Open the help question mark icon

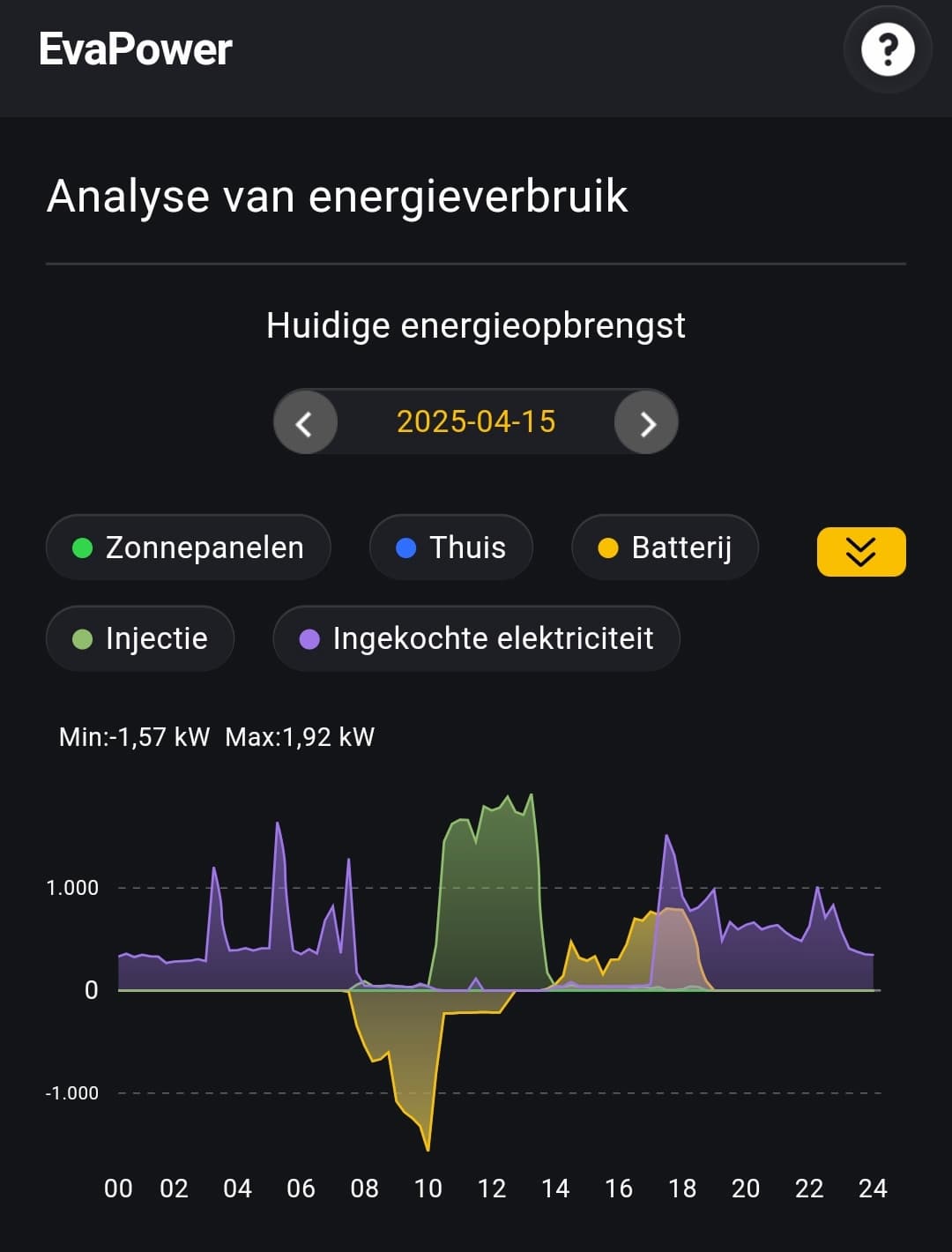tap(887, 50)
